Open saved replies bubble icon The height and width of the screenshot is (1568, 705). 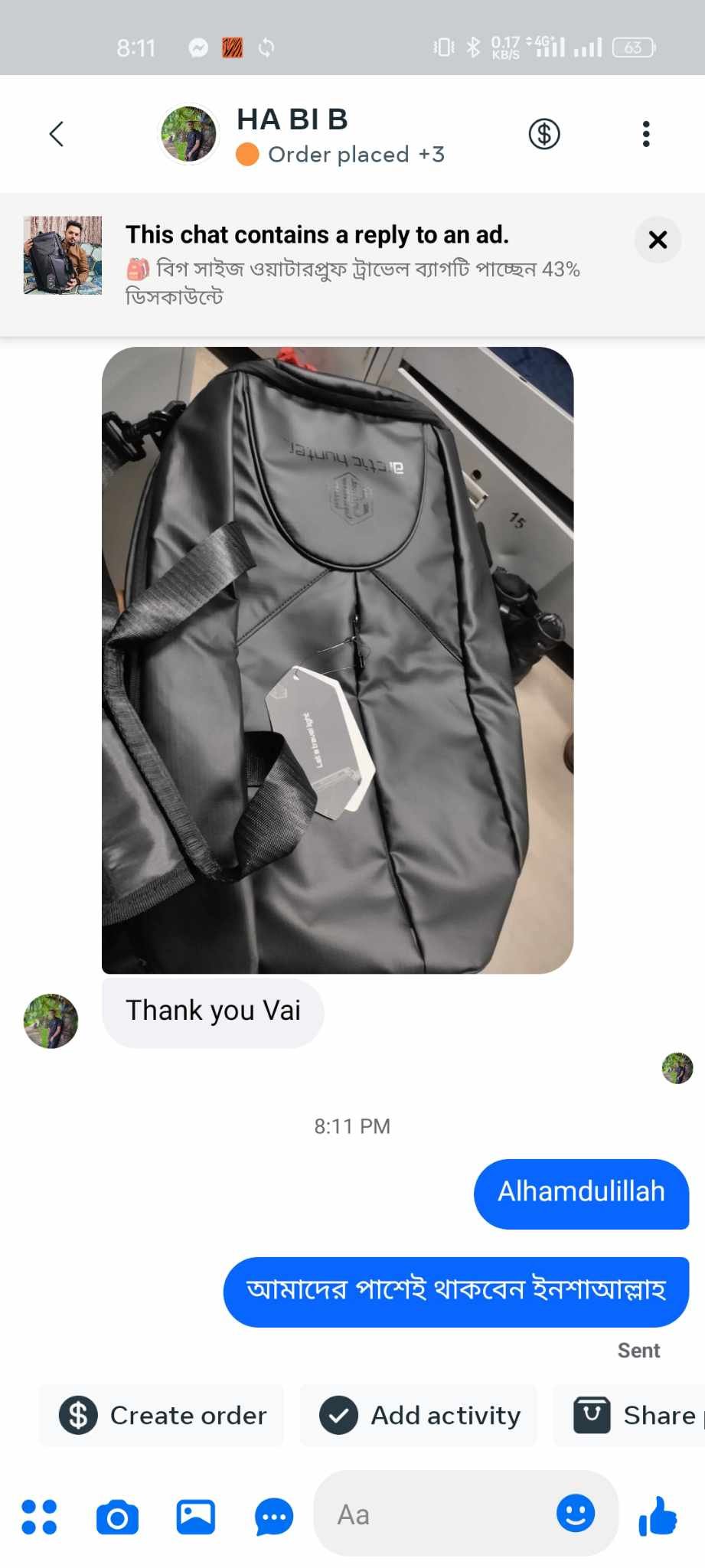point(273,1516)
